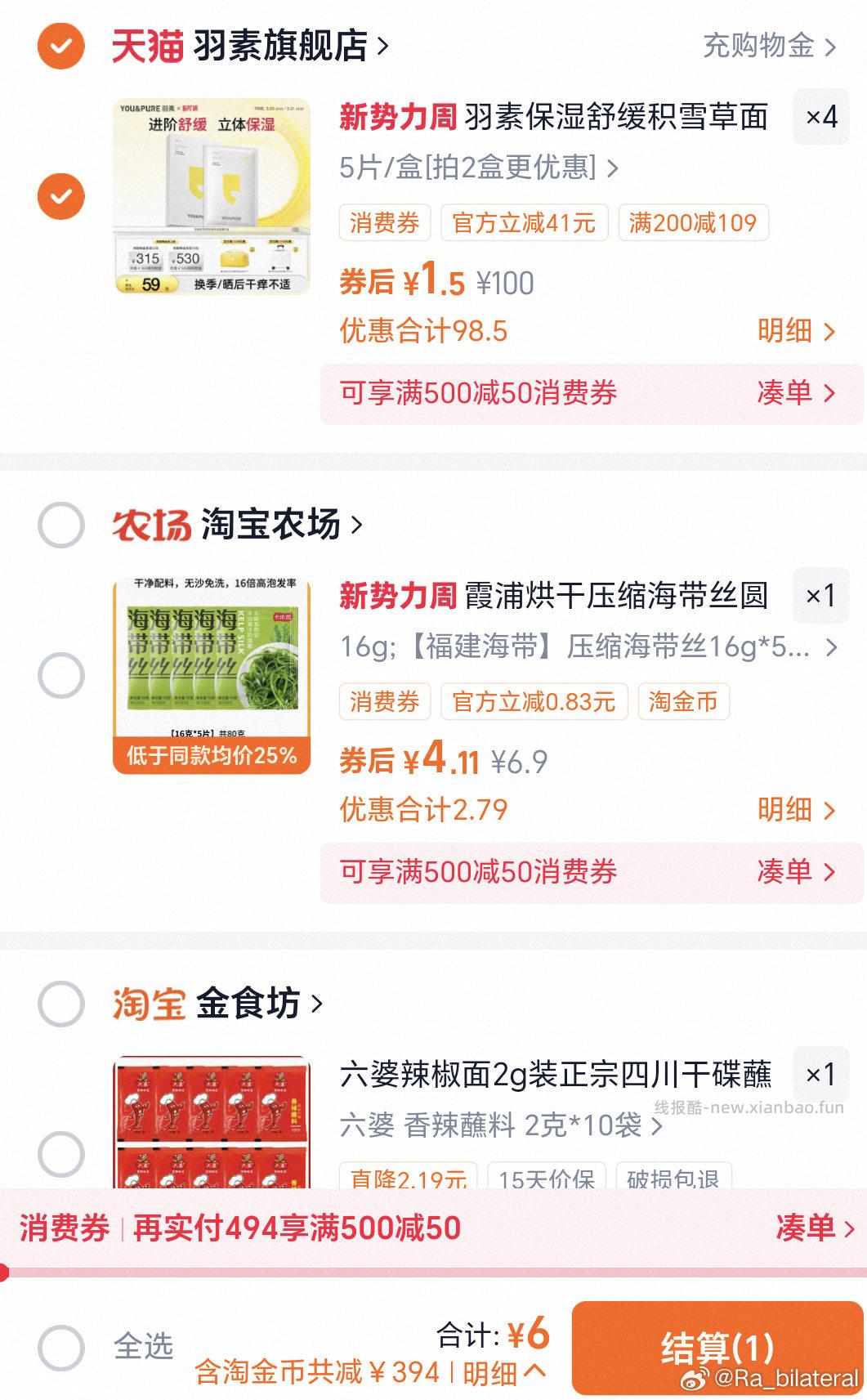Click the 消费券 tag on the face mask item

pyautogui.click(x=384, y=223)
